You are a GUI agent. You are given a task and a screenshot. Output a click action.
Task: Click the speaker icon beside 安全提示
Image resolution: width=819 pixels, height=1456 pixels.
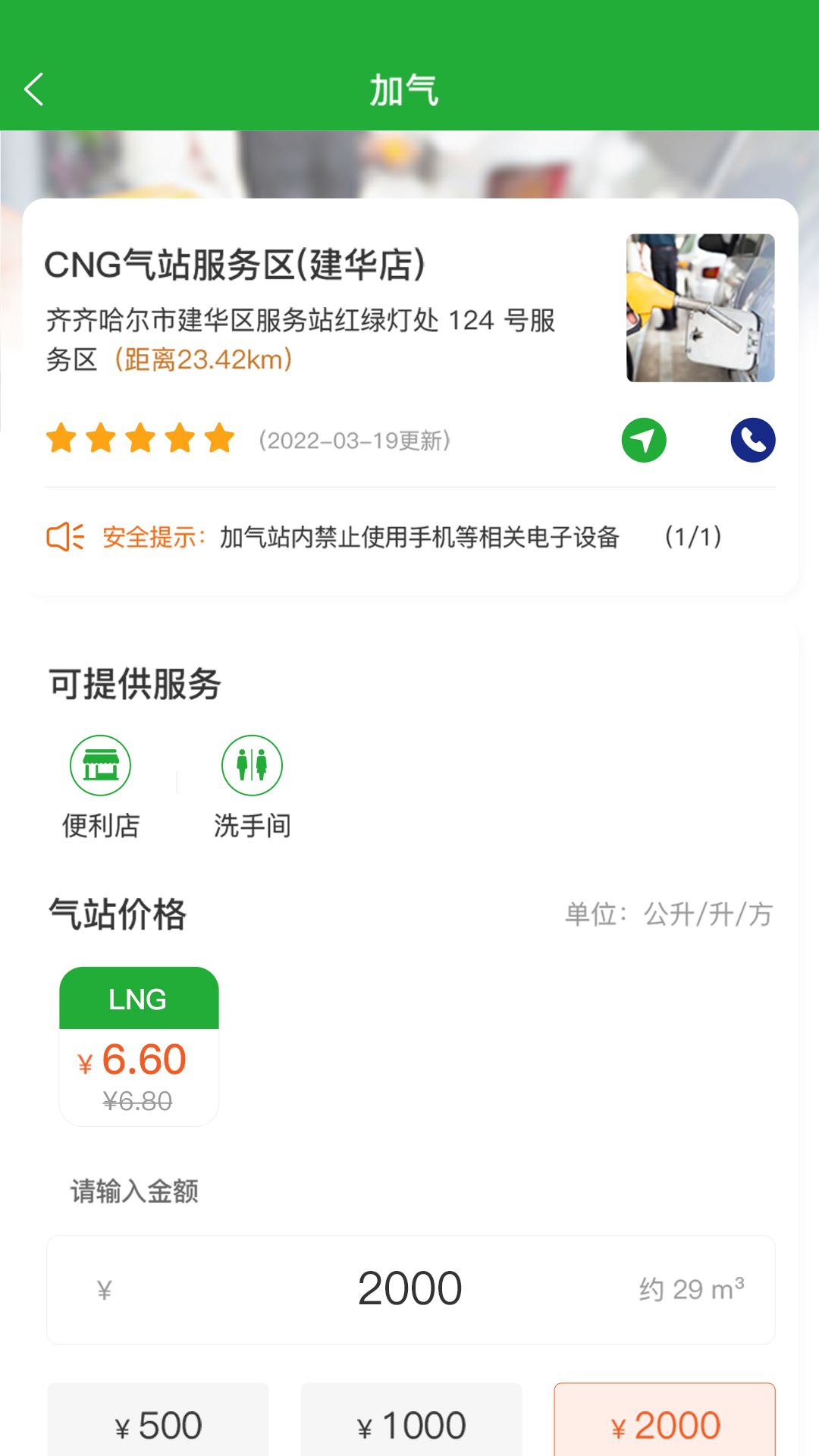point(64,538)
